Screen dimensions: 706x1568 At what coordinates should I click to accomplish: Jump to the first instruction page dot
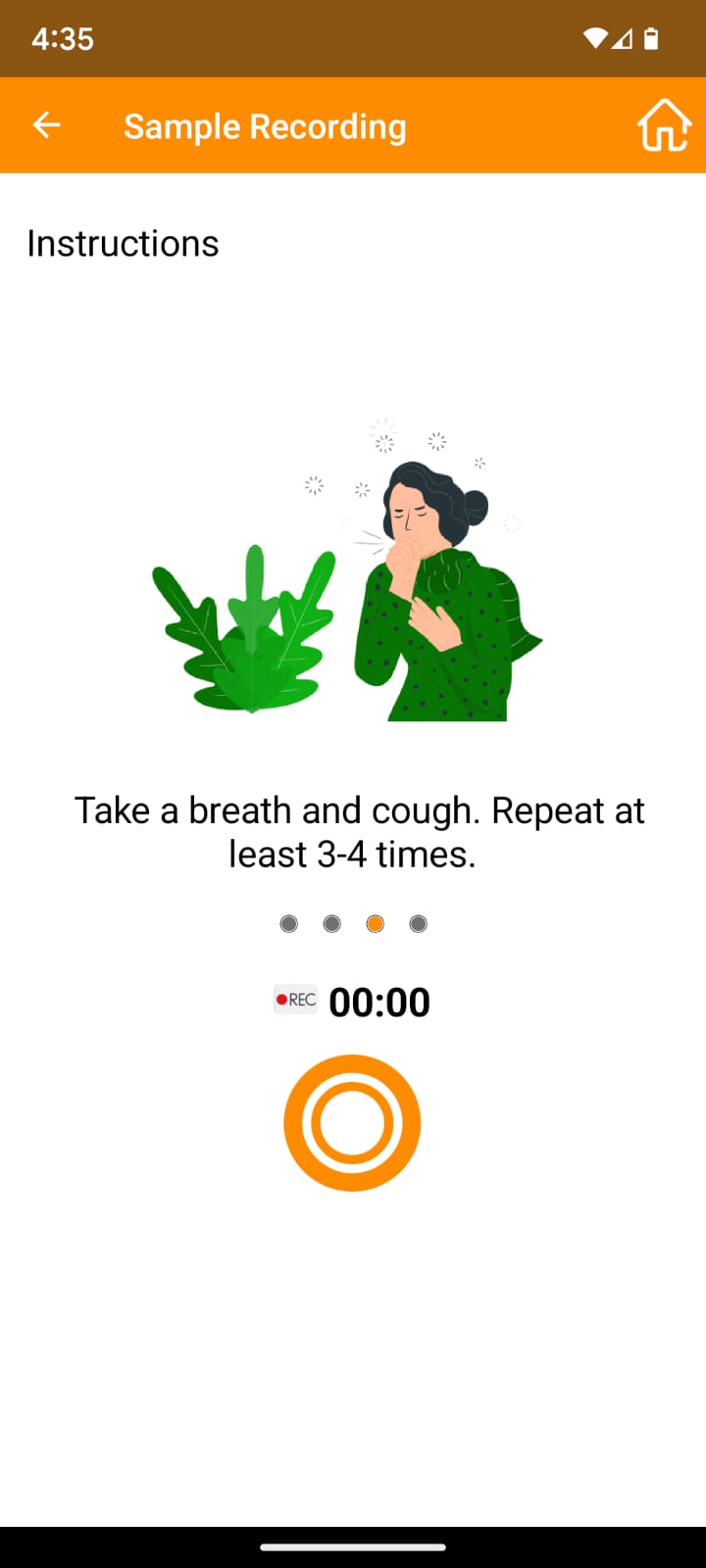(x=288, y=923)
